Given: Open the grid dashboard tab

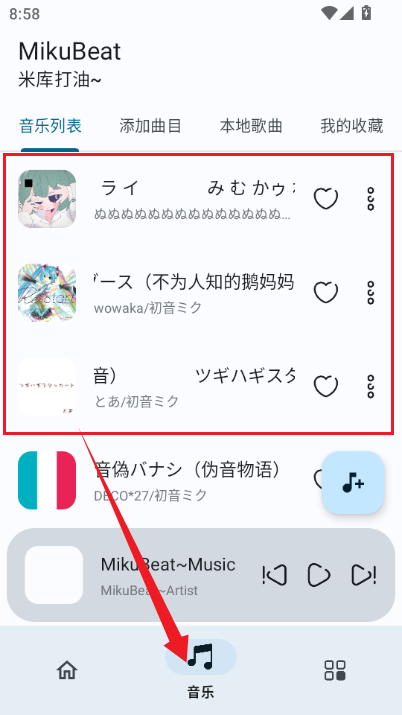Looking at the screenshot, I should [x=335, y=670].
